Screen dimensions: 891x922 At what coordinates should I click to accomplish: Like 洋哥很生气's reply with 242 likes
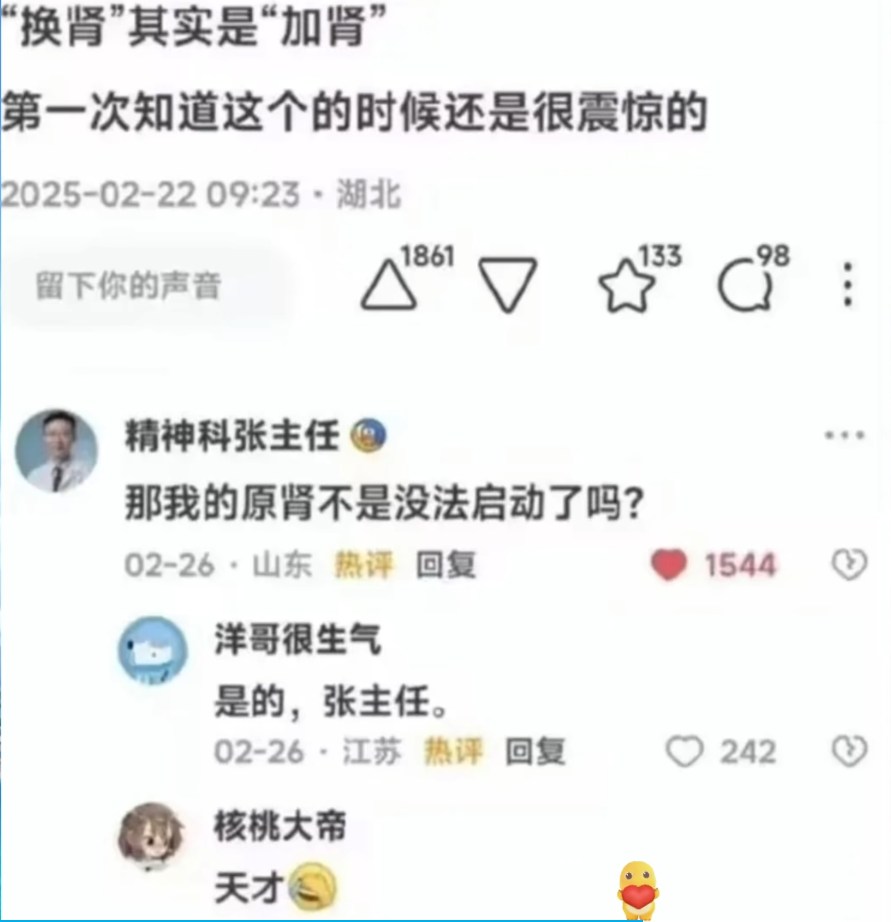click(685, 752)
